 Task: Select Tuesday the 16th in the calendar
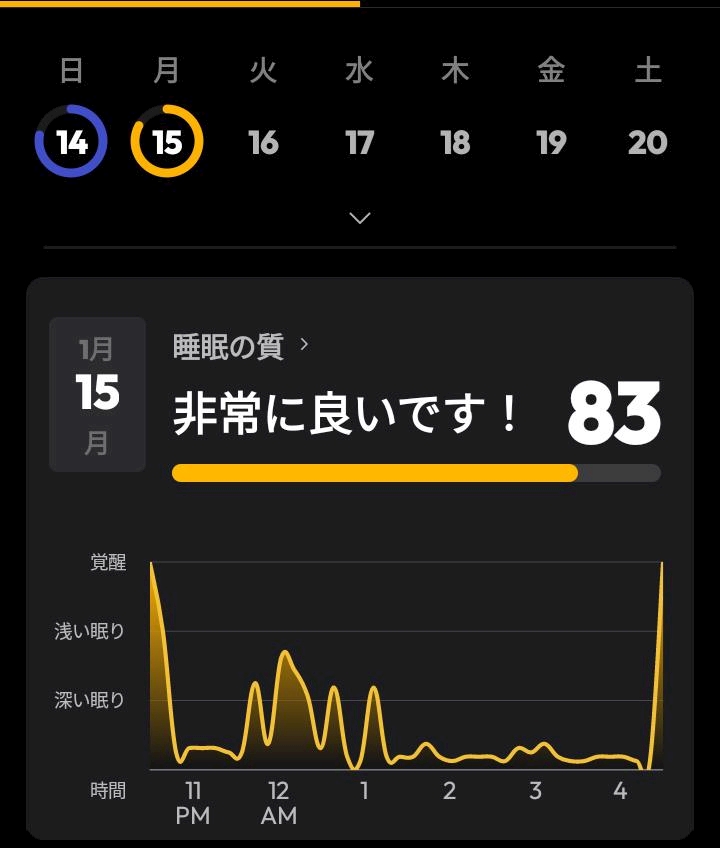tap(263, 142)
